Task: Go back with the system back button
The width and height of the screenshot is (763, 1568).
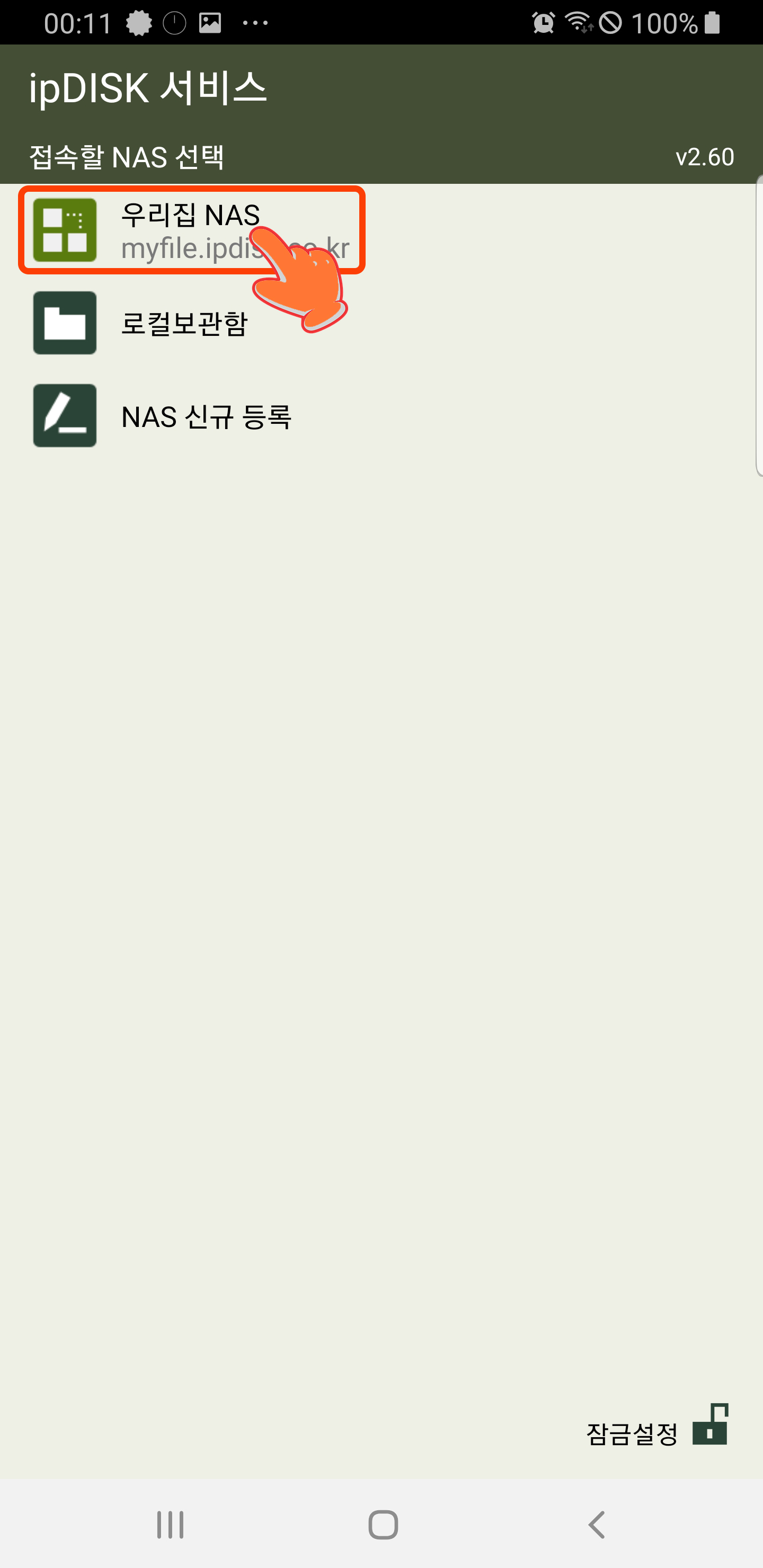Action: (597, 1525)
